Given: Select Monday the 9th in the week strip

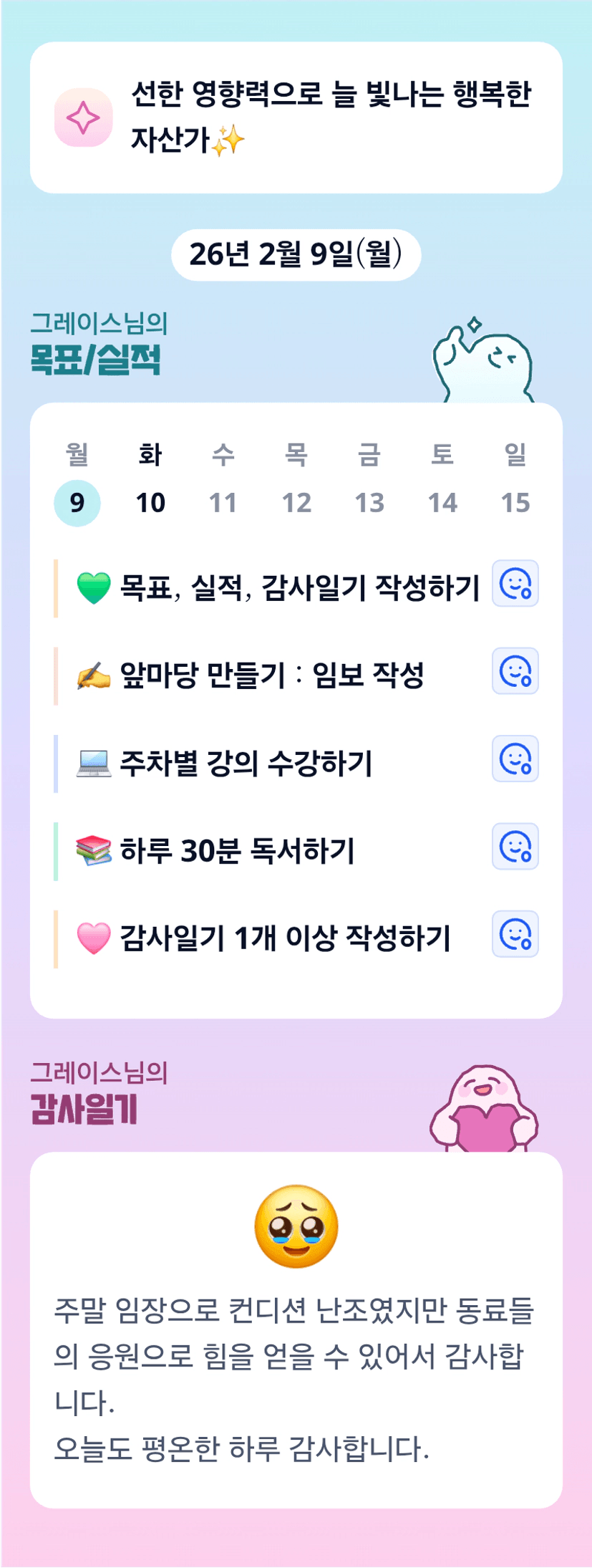Looking at the screenshot, I should point(77,503).
